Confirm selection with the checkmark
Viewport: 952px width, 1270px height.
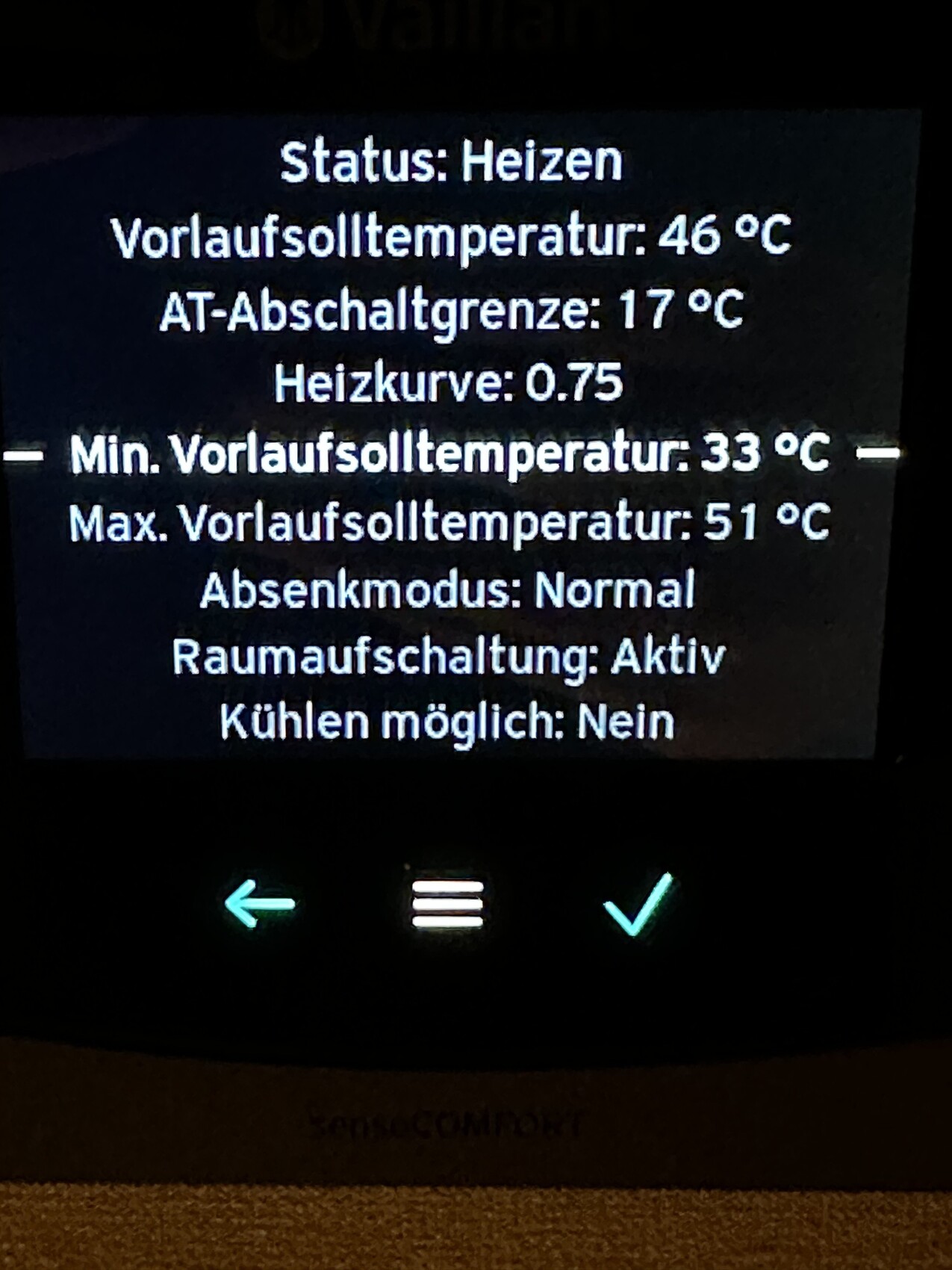(x=638, y=904)
